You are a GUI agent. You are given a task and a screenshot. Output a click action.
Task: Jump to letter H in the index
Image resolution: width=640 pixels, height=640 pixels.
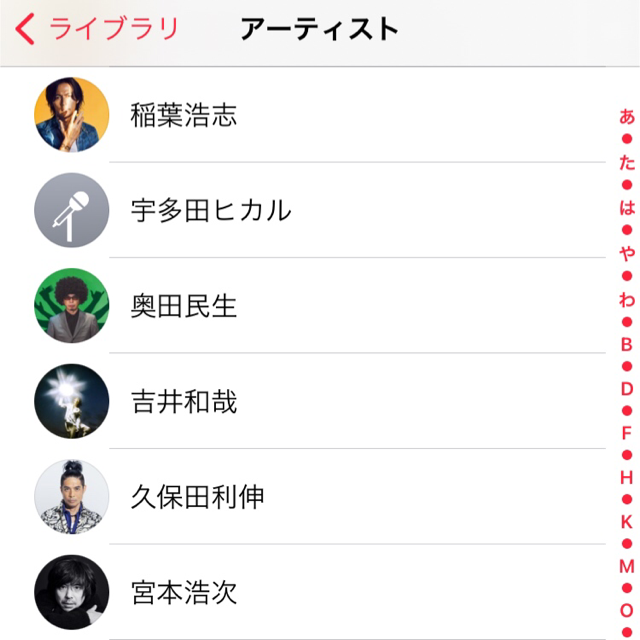click(x=627, y=477)
